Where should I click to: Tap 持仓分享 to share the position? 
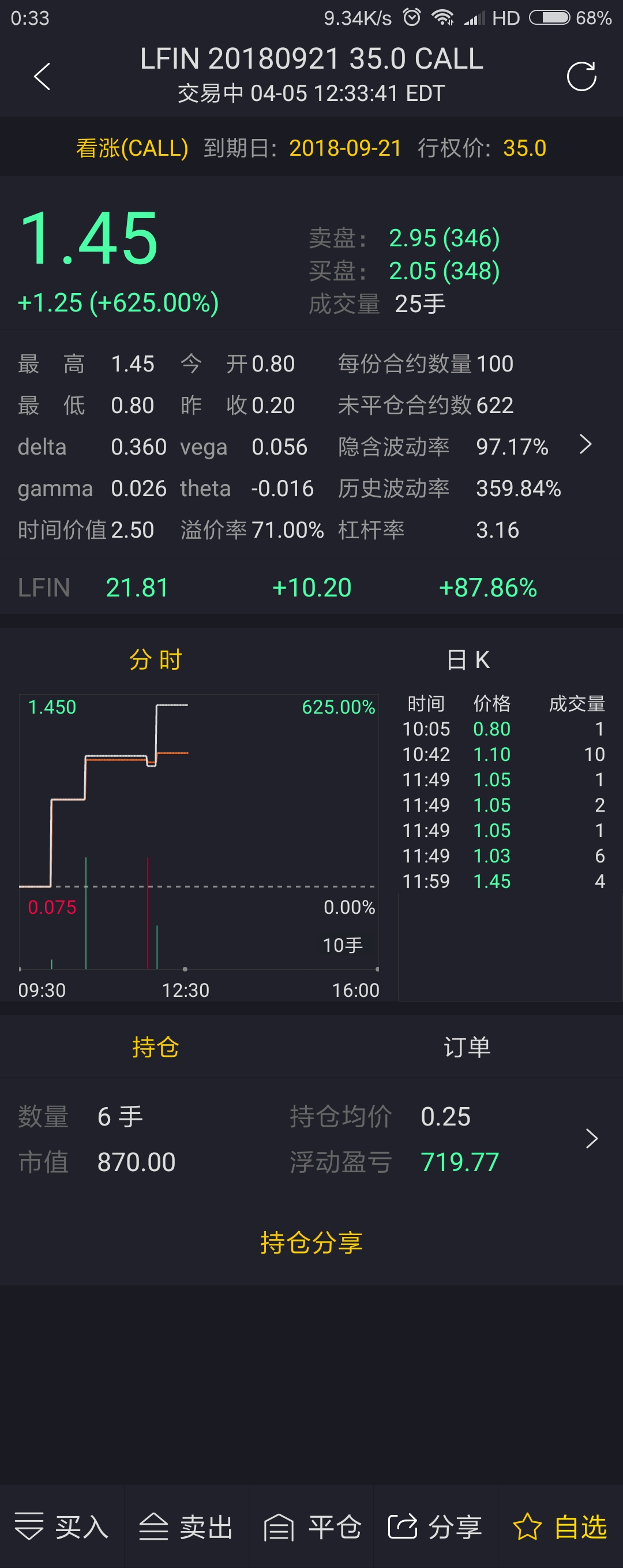(x=311, y=1243)
